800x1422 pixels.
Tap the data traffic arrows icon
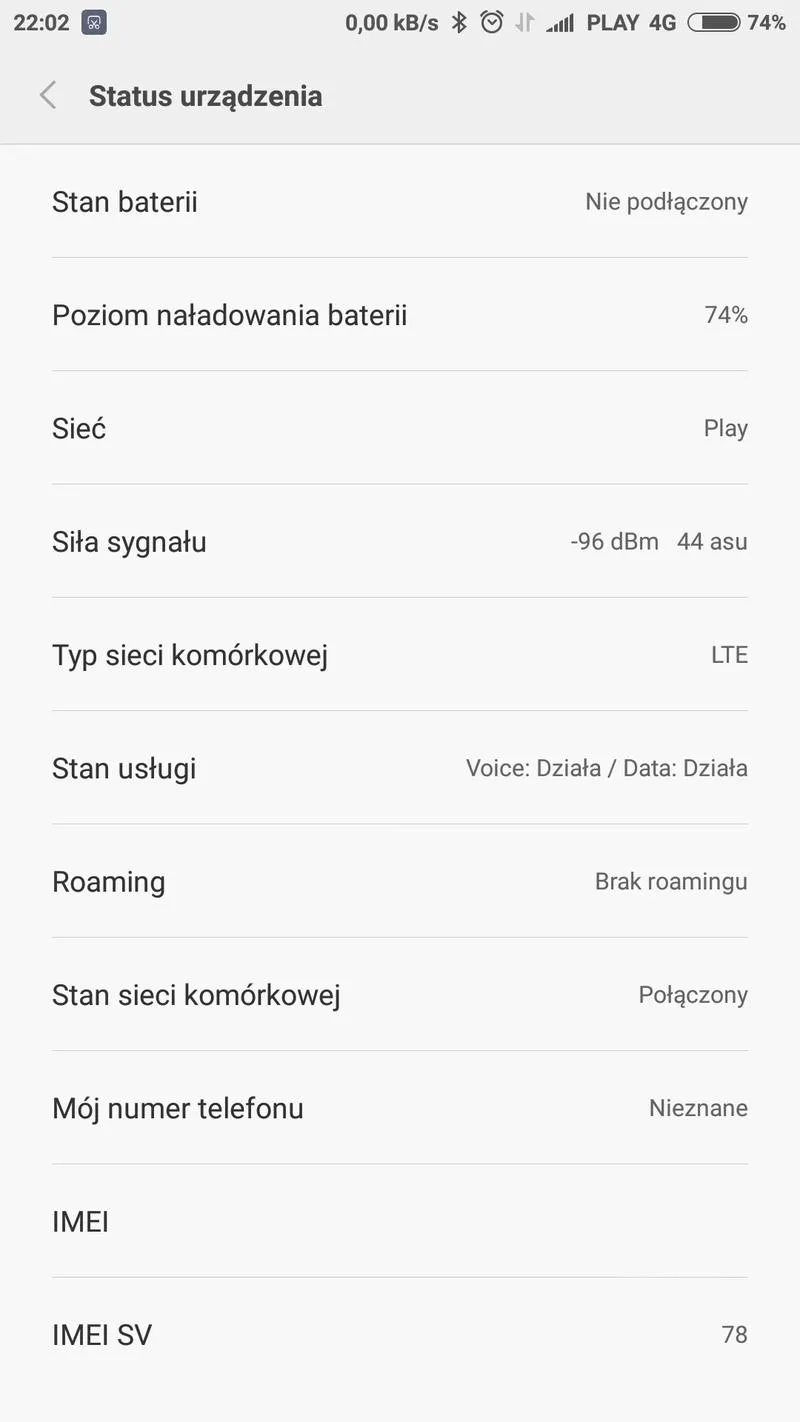522,21
